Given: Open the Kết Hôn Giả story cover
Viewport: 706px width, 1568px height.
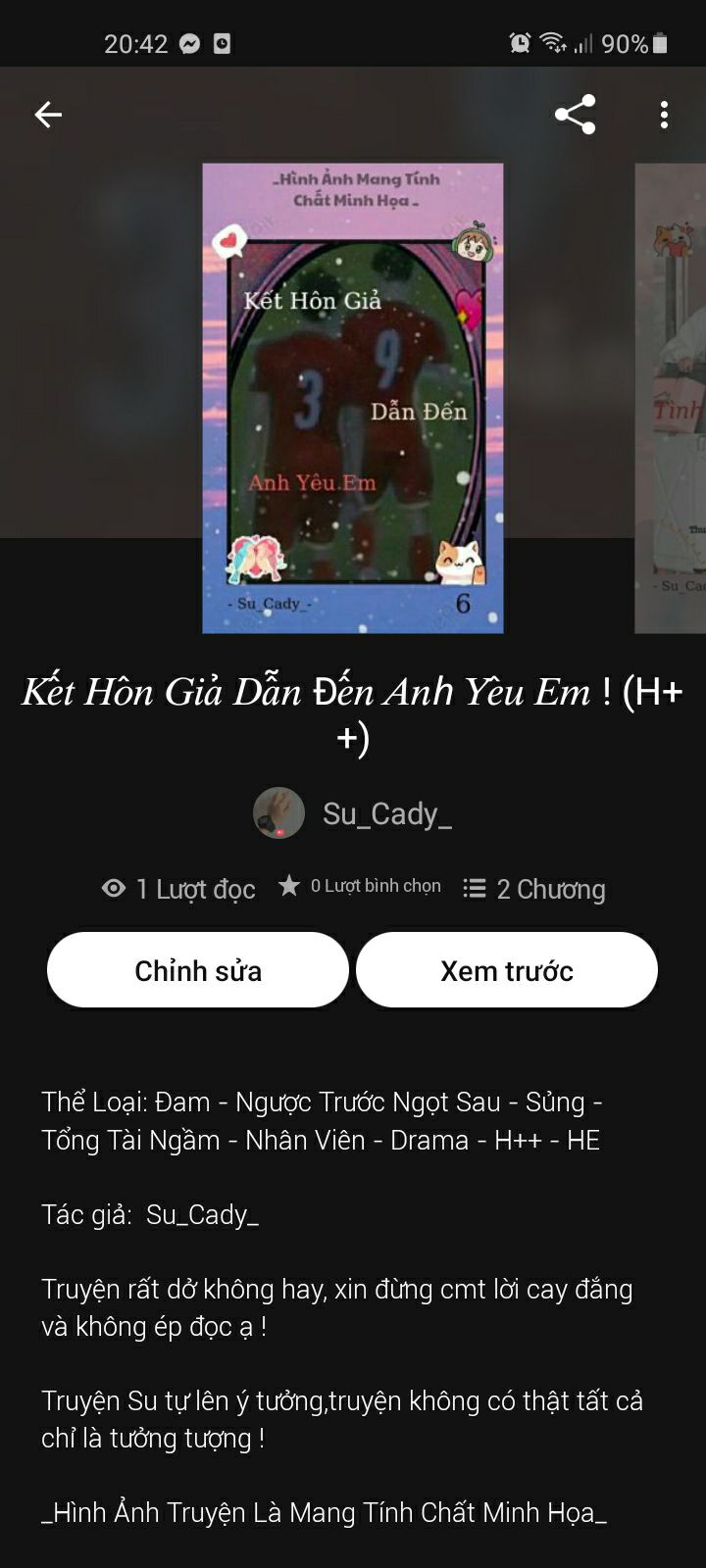Looking at the screenshot, I should point(353,397).
